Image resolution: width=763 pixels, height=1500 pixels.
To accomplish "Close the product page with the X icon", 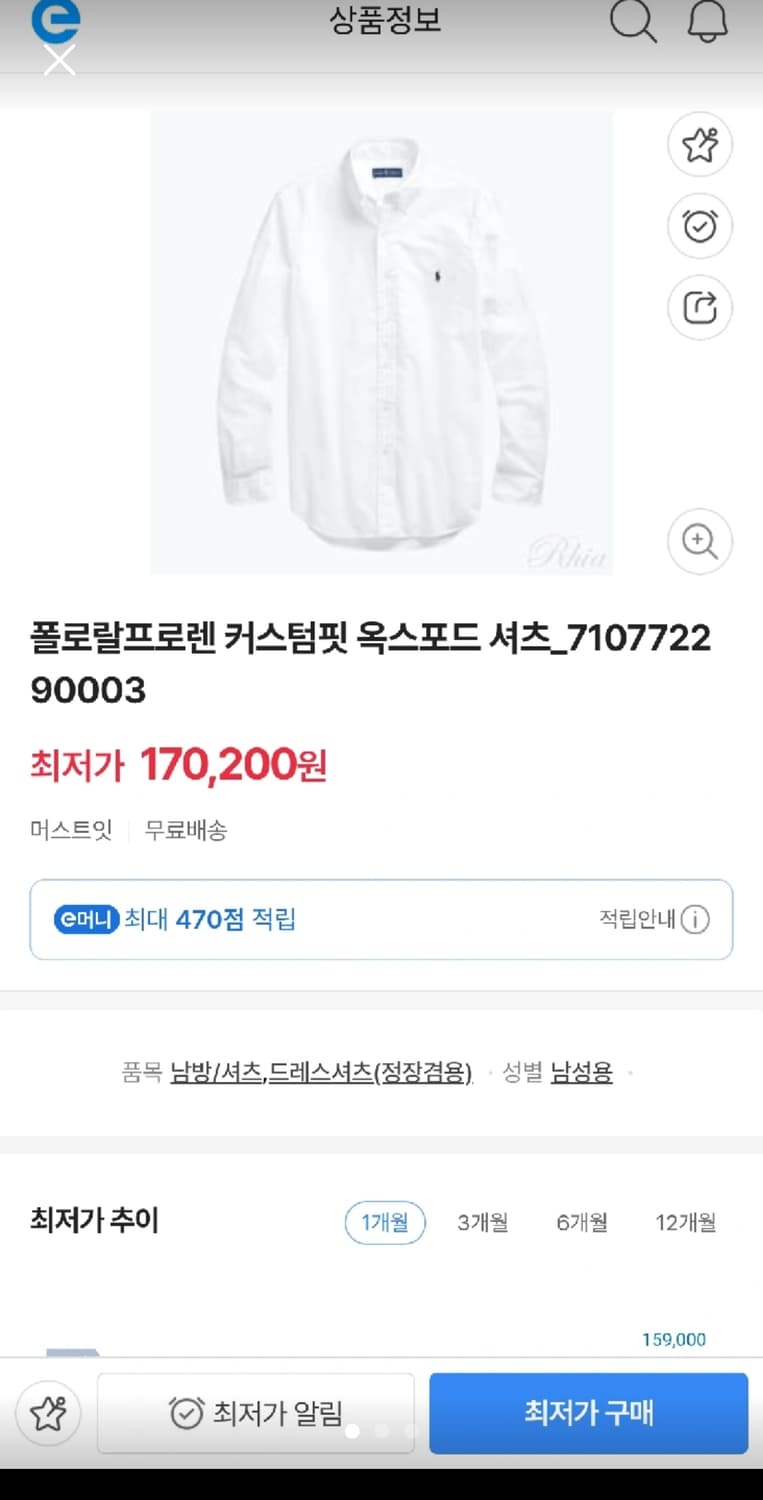I will click(x=60, y=61).
